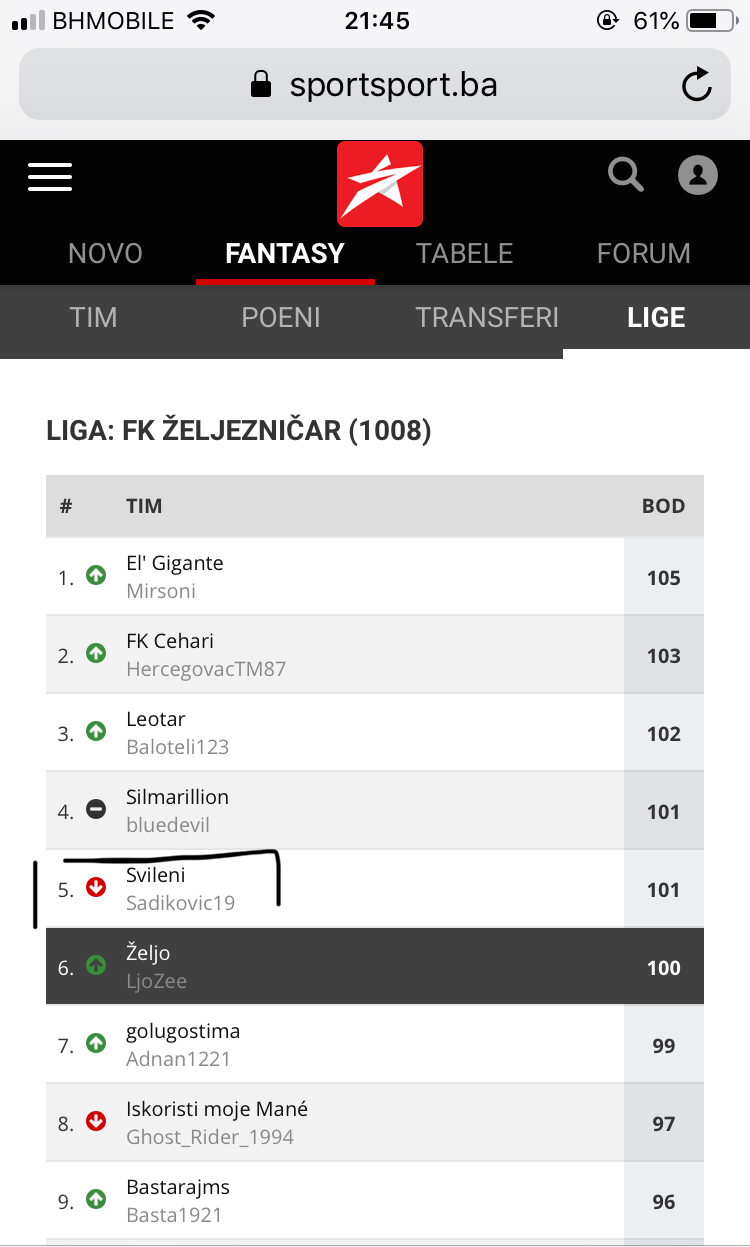Reload the page in Safari
Image resolution: width=750 pixels, height=1247 pixels.
696,85
